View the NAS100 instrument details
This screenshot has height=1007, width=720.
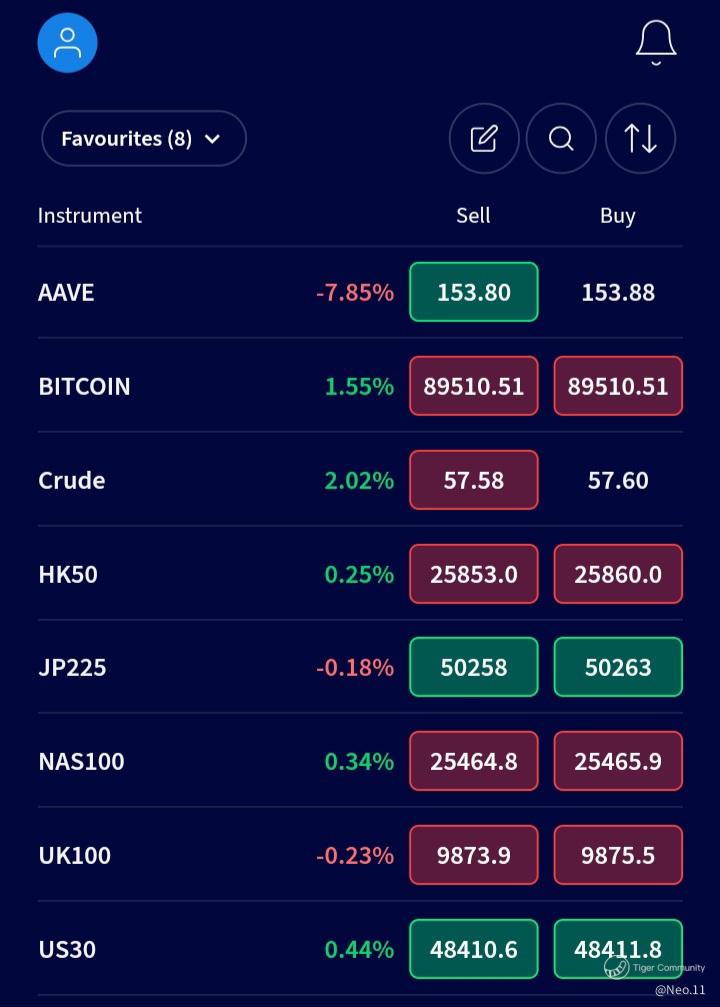click(82, 761)
